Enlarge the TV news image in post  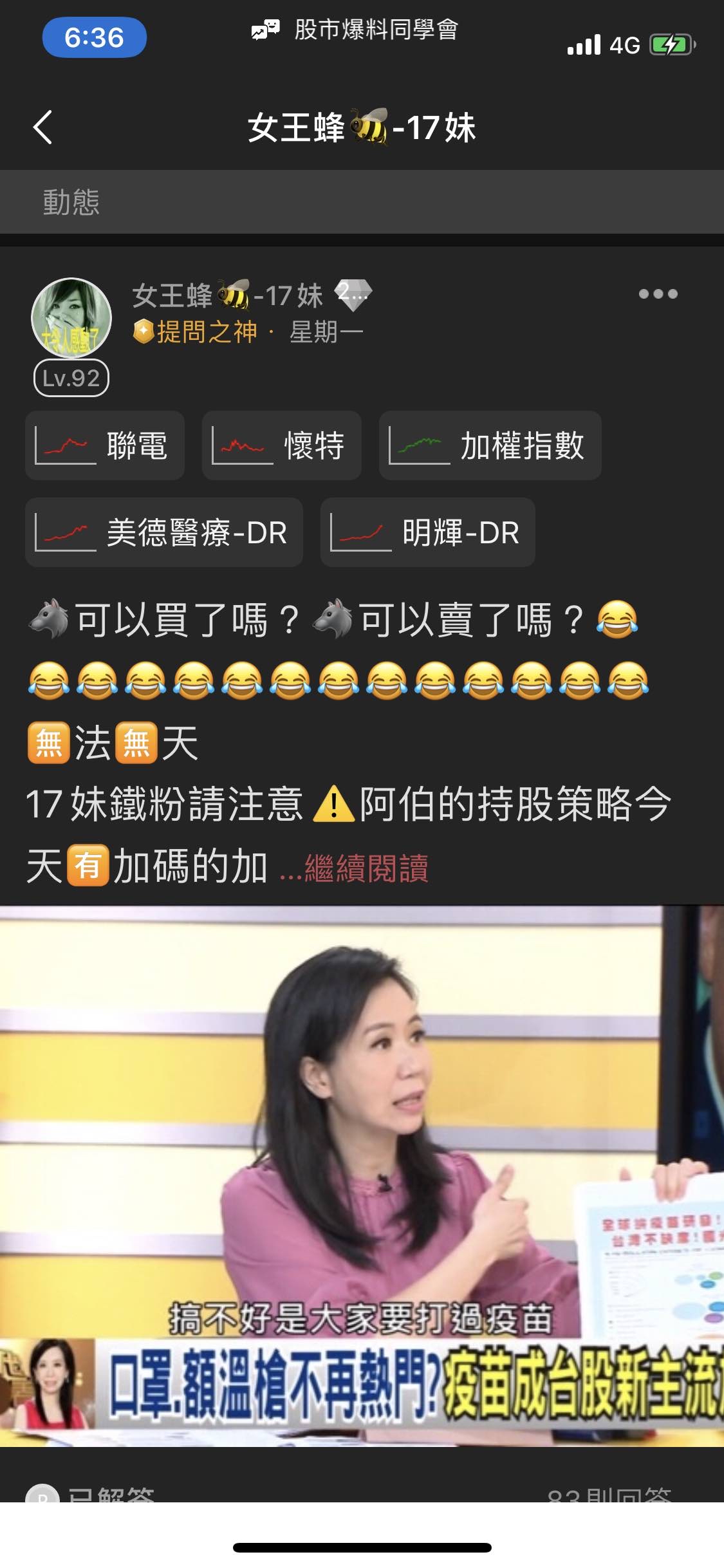(x=362, y=1175)
